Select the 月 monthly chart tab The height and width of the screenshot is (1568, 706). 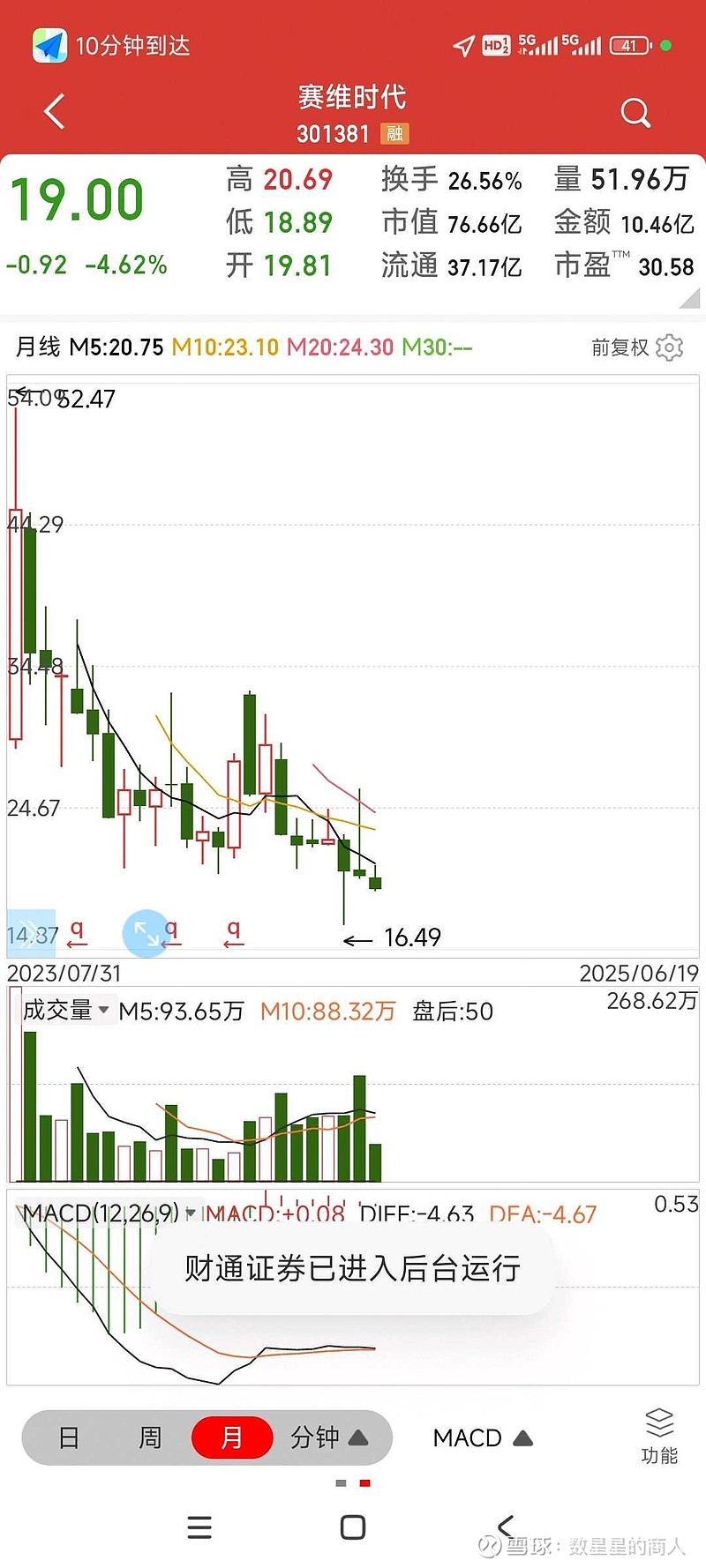click(232, 1438)
